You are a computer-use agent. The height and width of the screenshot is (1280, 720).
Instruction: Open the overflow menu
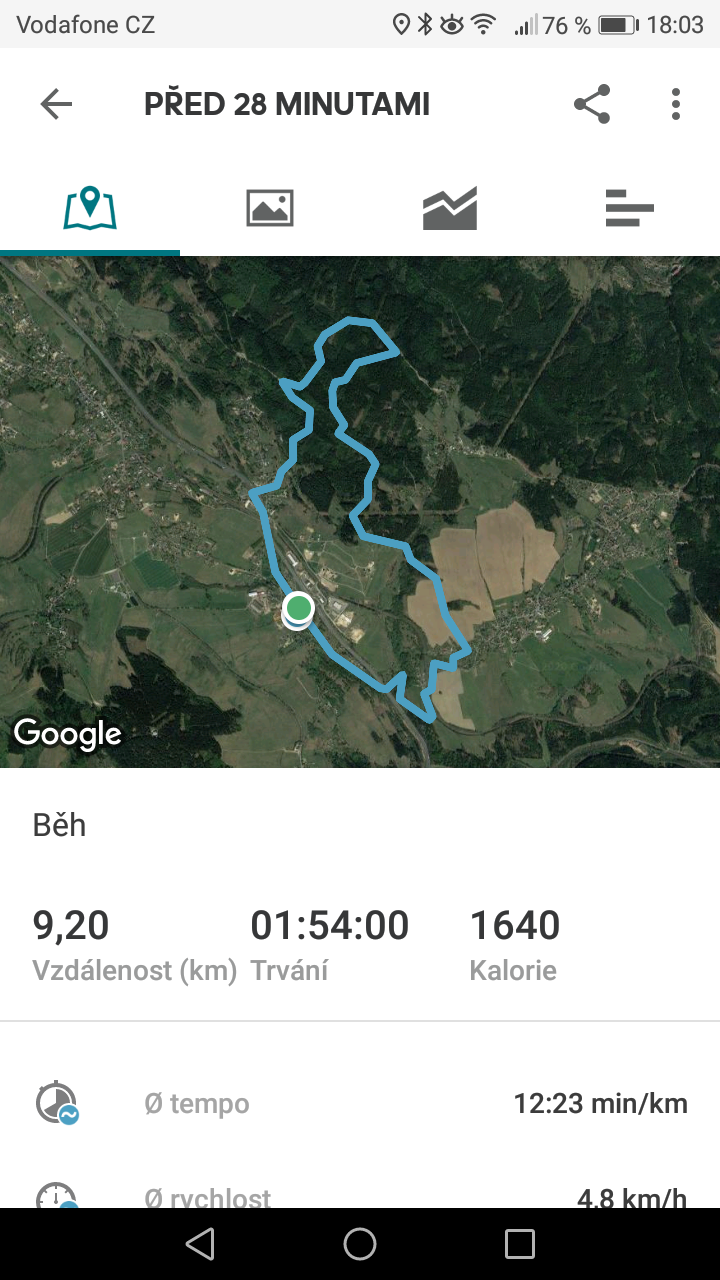click(x=676, y=104)
